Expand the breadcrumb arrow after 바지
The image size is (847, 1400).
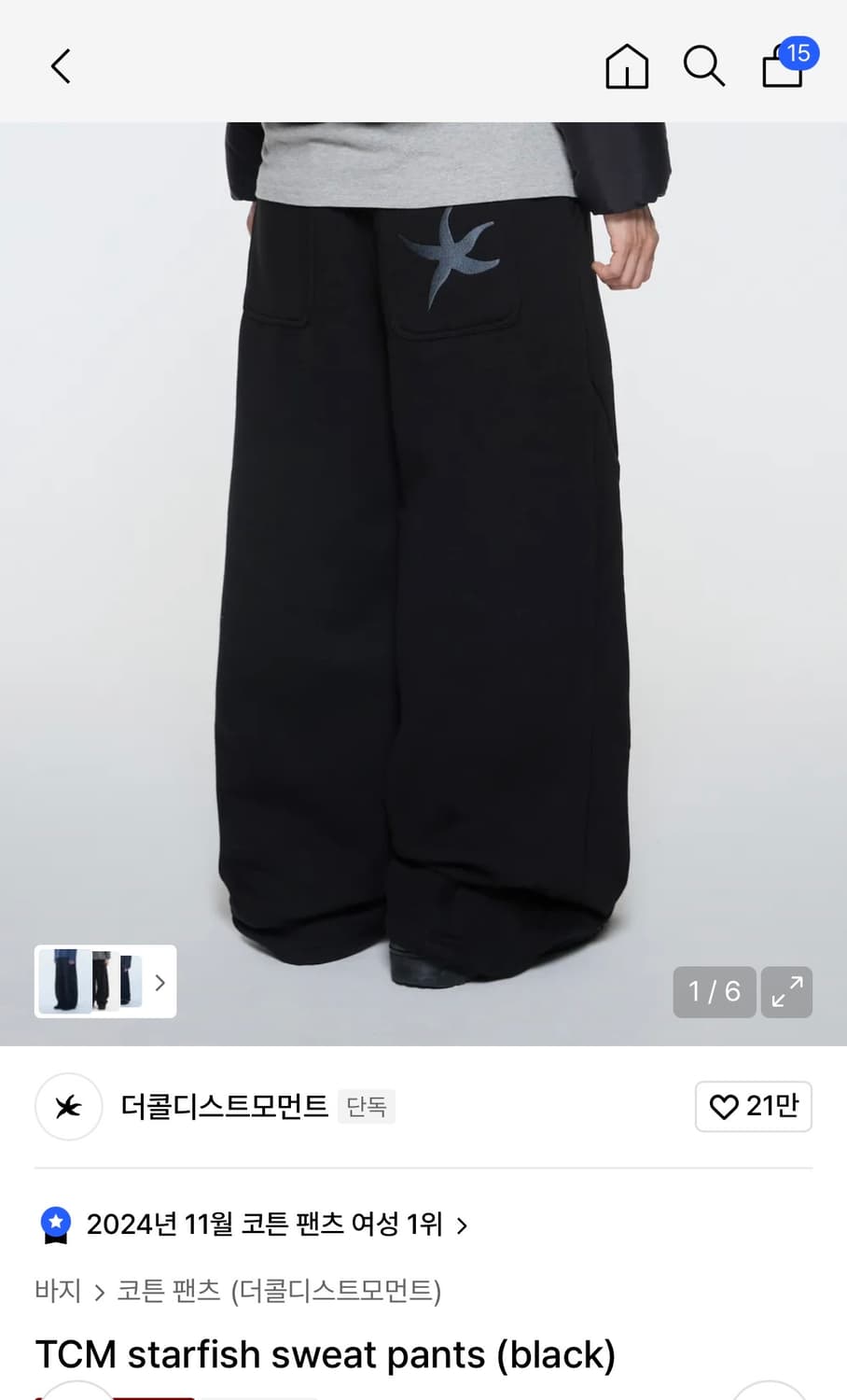pyautogui.click(x=98, y=1292)
